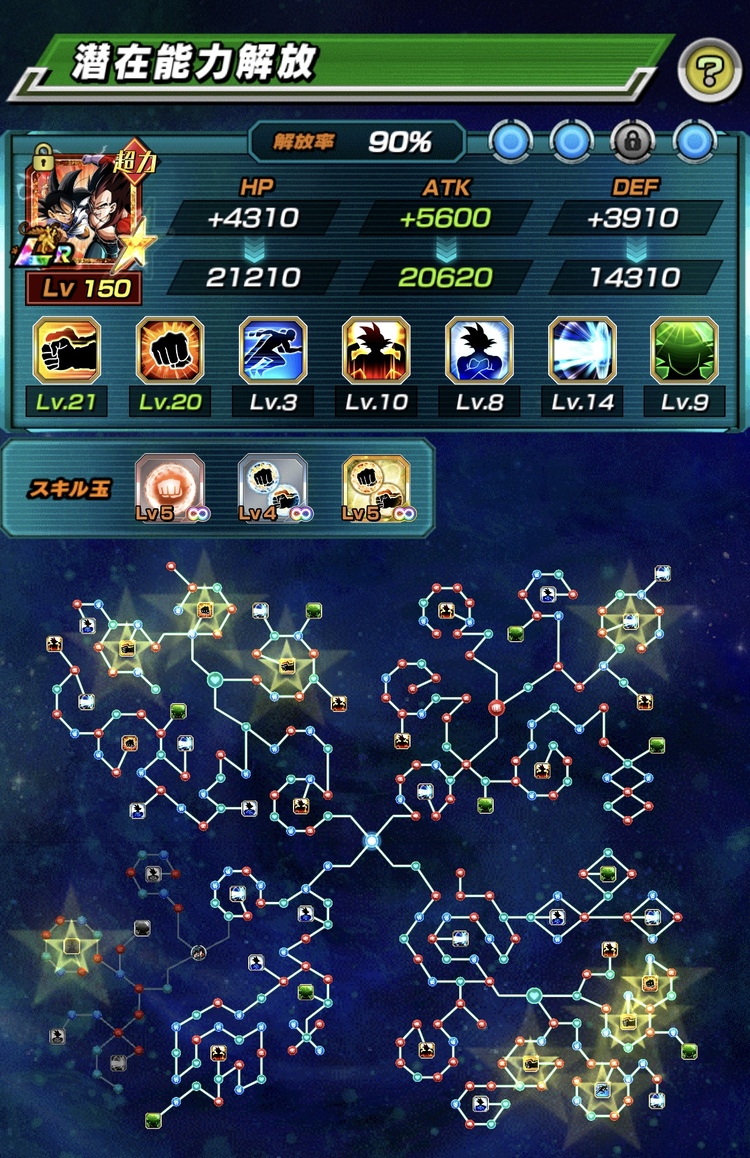Select the additional attack skill Lv.21
Screen dimensions: 750x1158
tap(67, 351)
